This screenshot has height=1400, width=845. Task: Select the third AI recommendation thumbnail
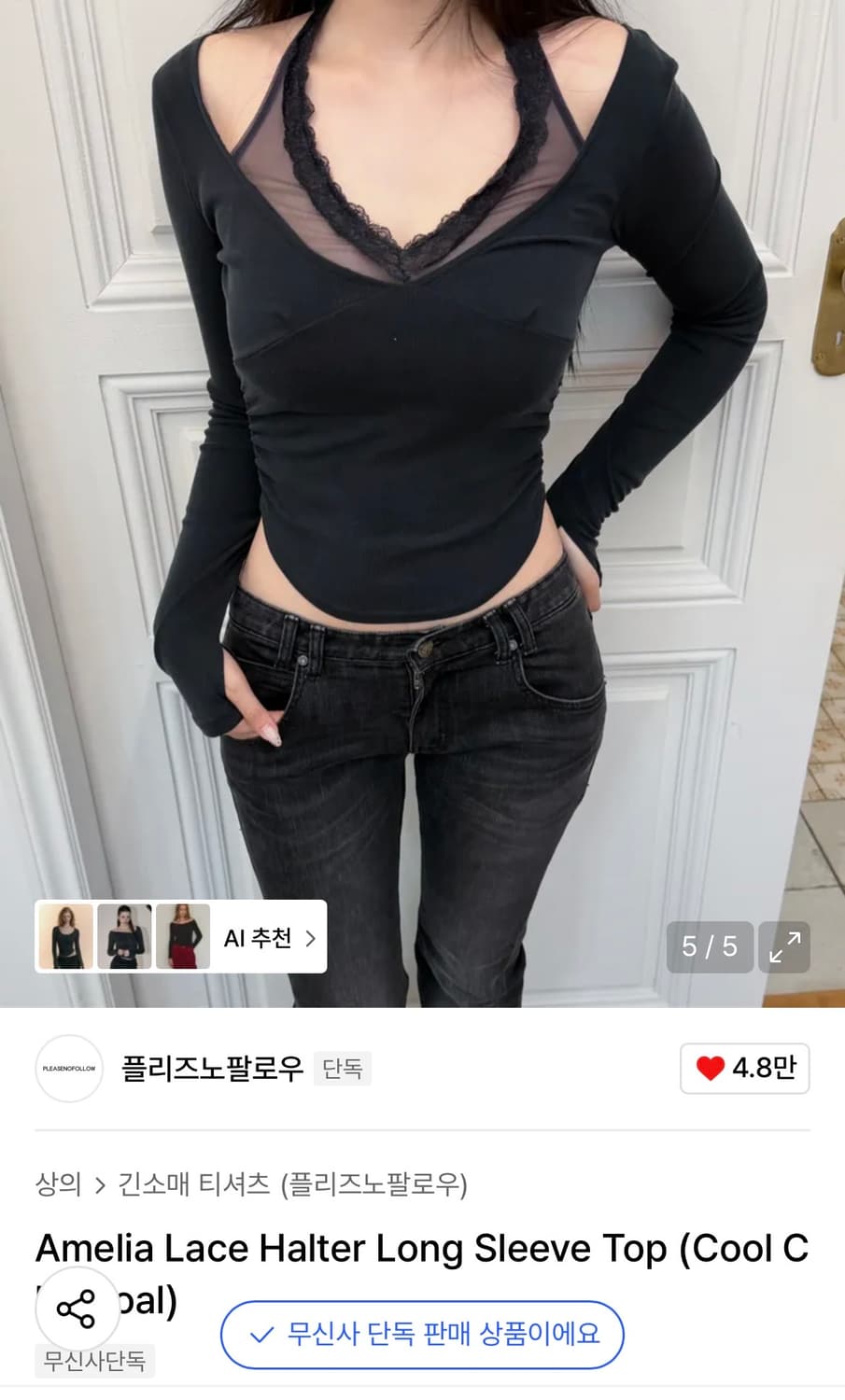click(183, 938)
